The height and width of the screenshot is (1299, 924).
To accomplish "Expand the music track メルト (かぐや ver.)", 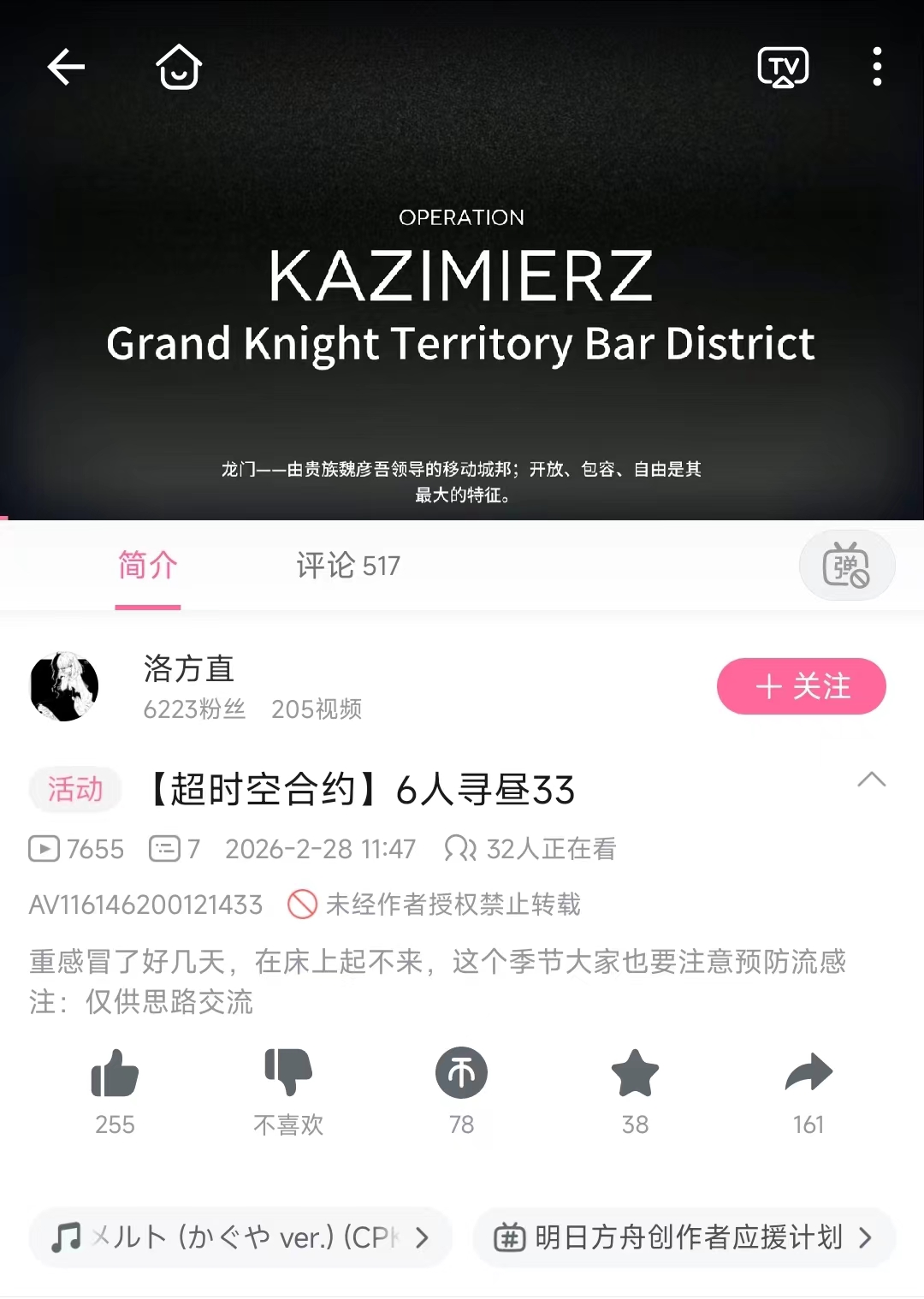I will coord(240,1237).
